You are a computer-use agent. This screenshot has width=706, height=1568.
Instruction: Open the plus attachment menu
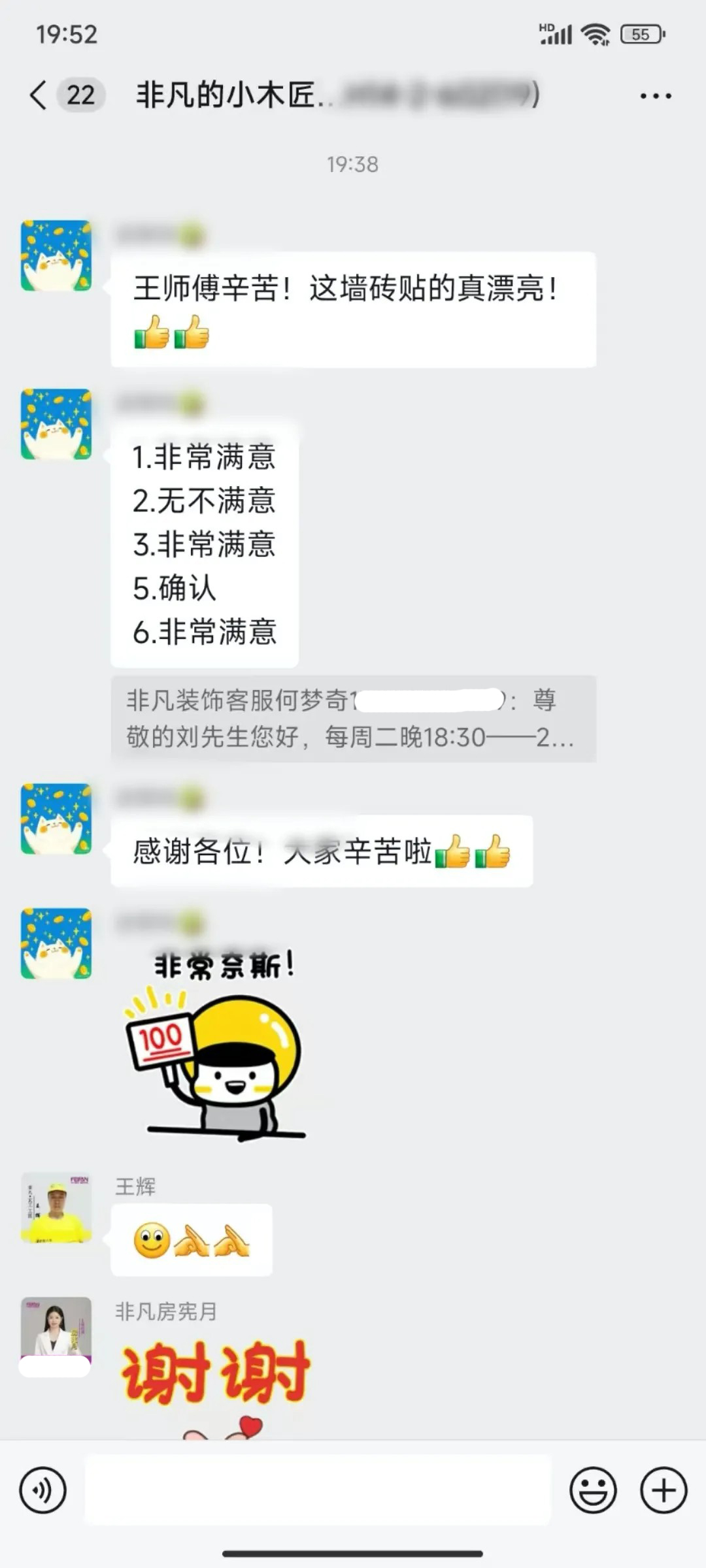click(664, 1490)
